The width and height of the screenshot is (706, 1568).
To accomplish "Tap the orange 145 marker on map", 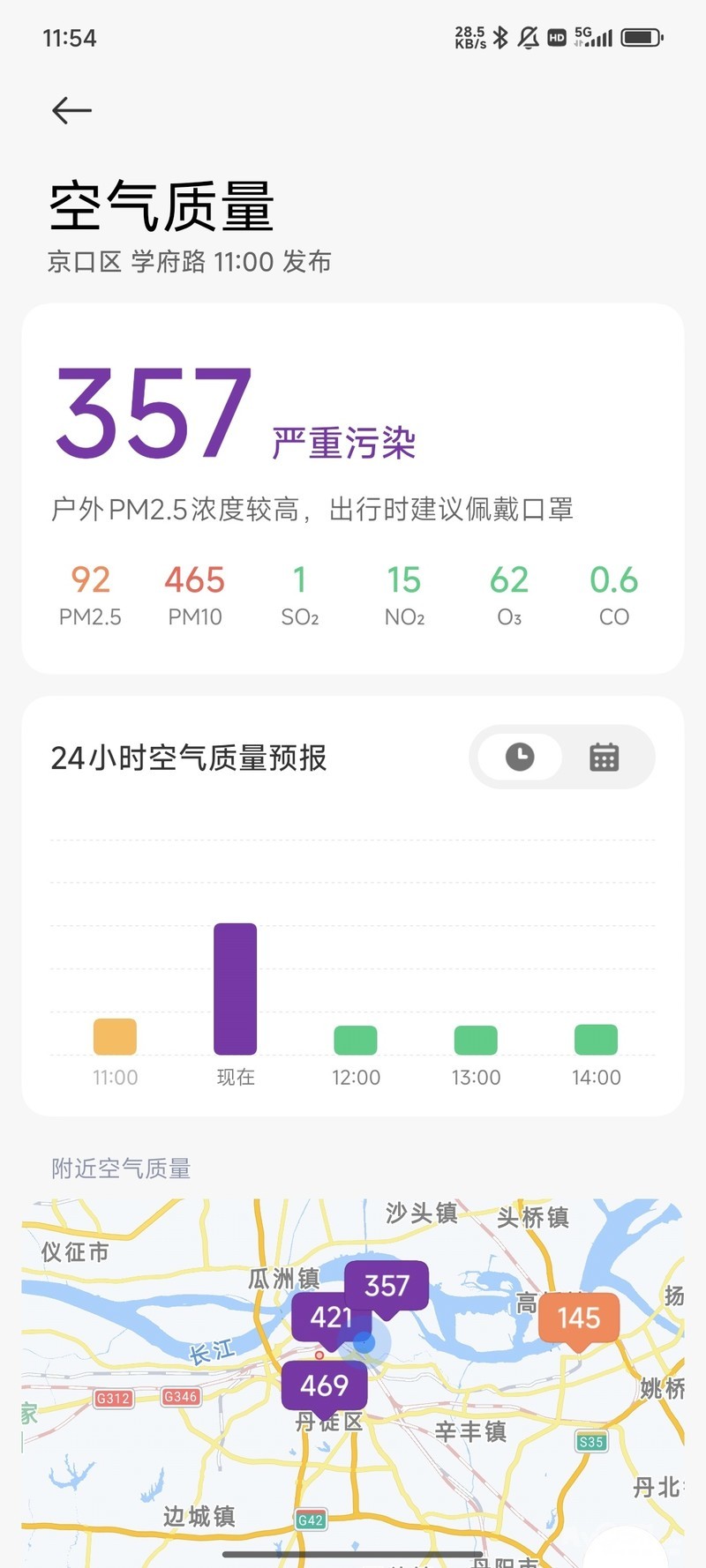I will 578,1318.
